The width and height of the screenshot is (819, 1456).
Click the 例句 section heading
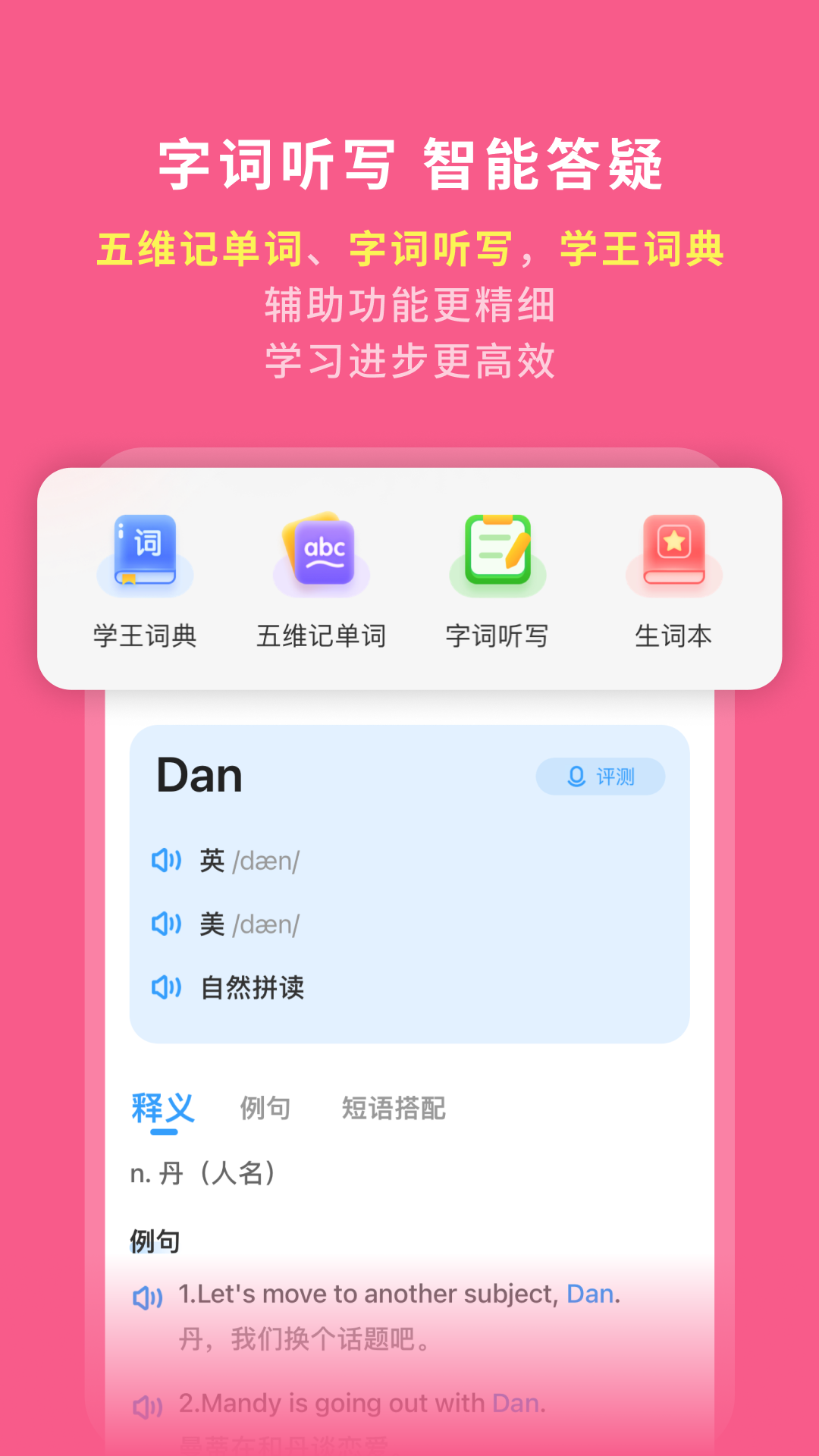click(x=155, y=1242)
